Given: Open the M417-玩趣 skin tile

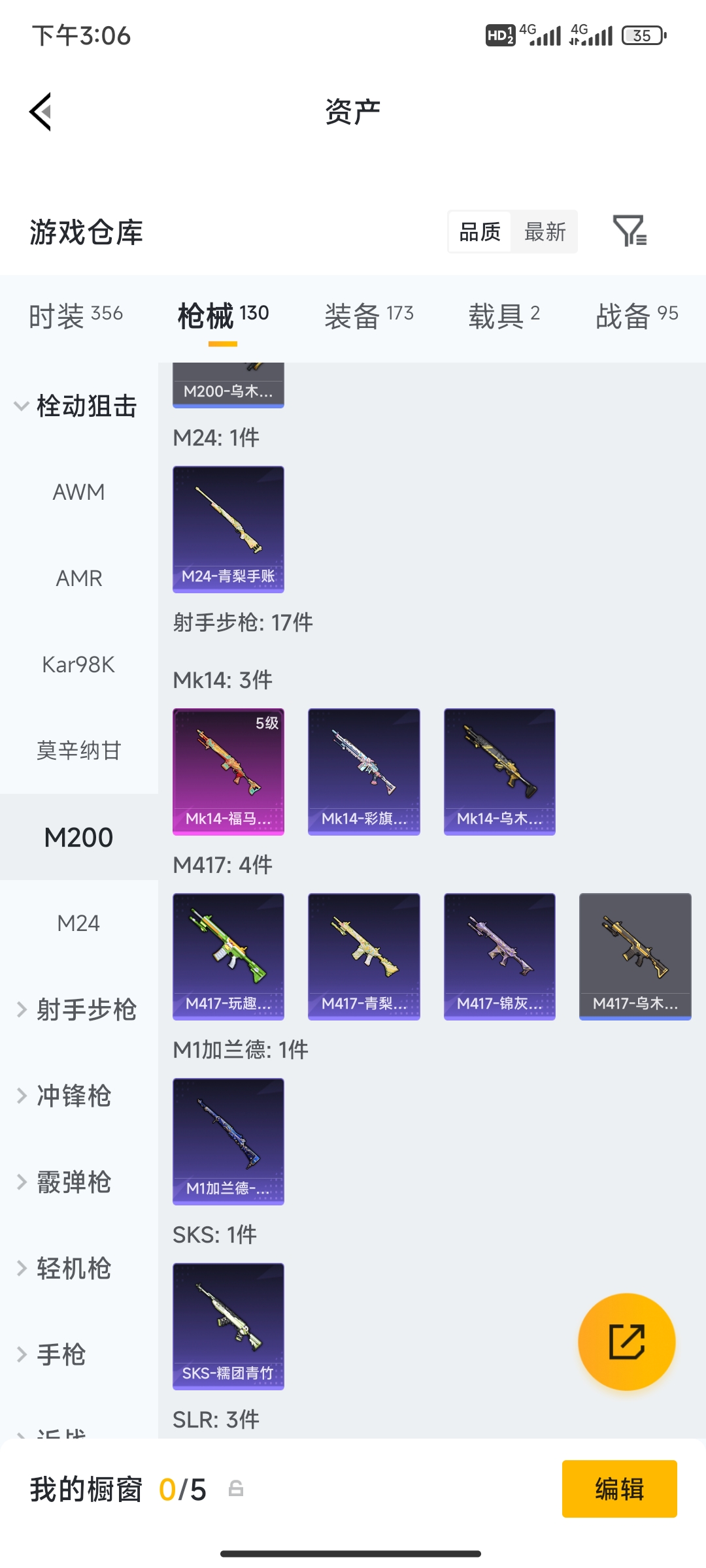Looking at the screenshot, I should (x=228, y=956).
